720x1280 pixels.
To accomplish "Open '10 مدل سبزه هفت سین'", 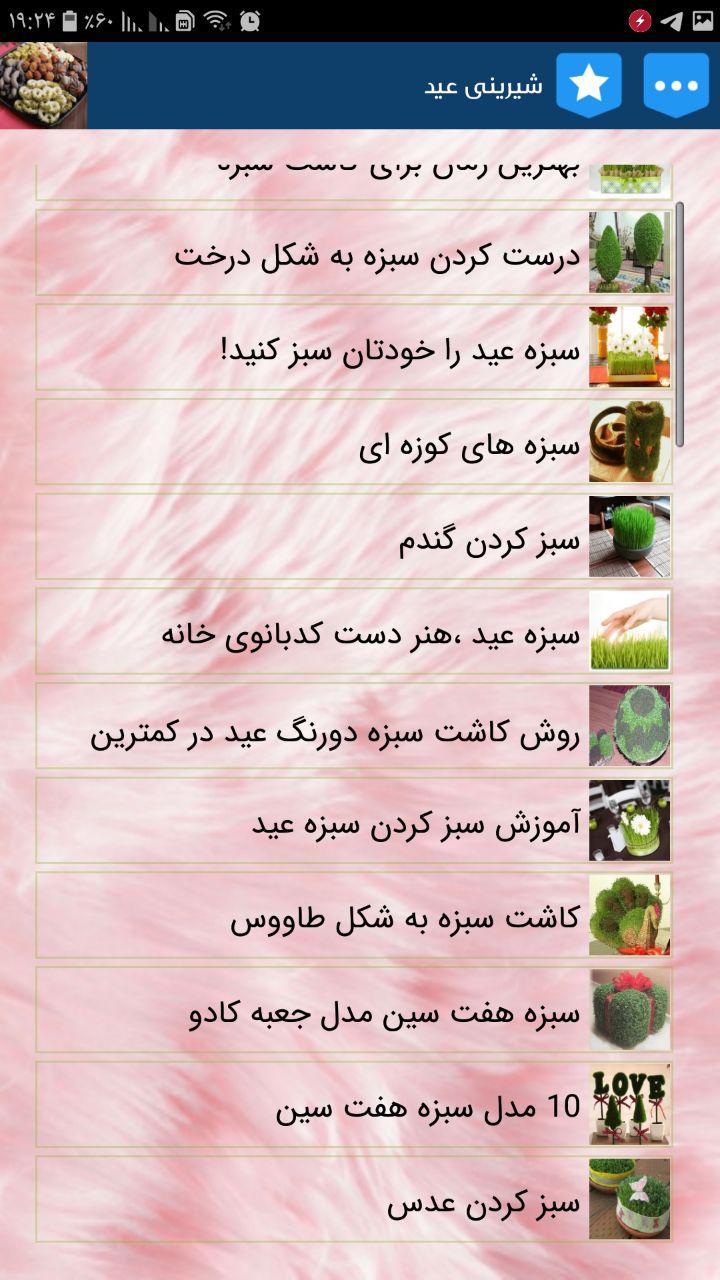I will click(355, 1104).
